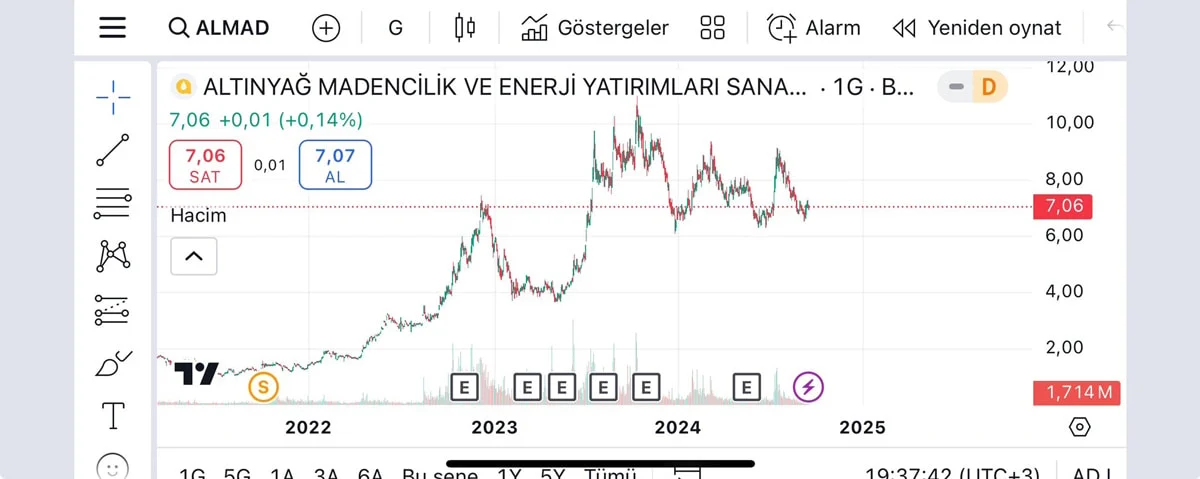Screen dimensions: 1200x479
Task: Open the layout templates grid icon
Action: click(712, 28)
